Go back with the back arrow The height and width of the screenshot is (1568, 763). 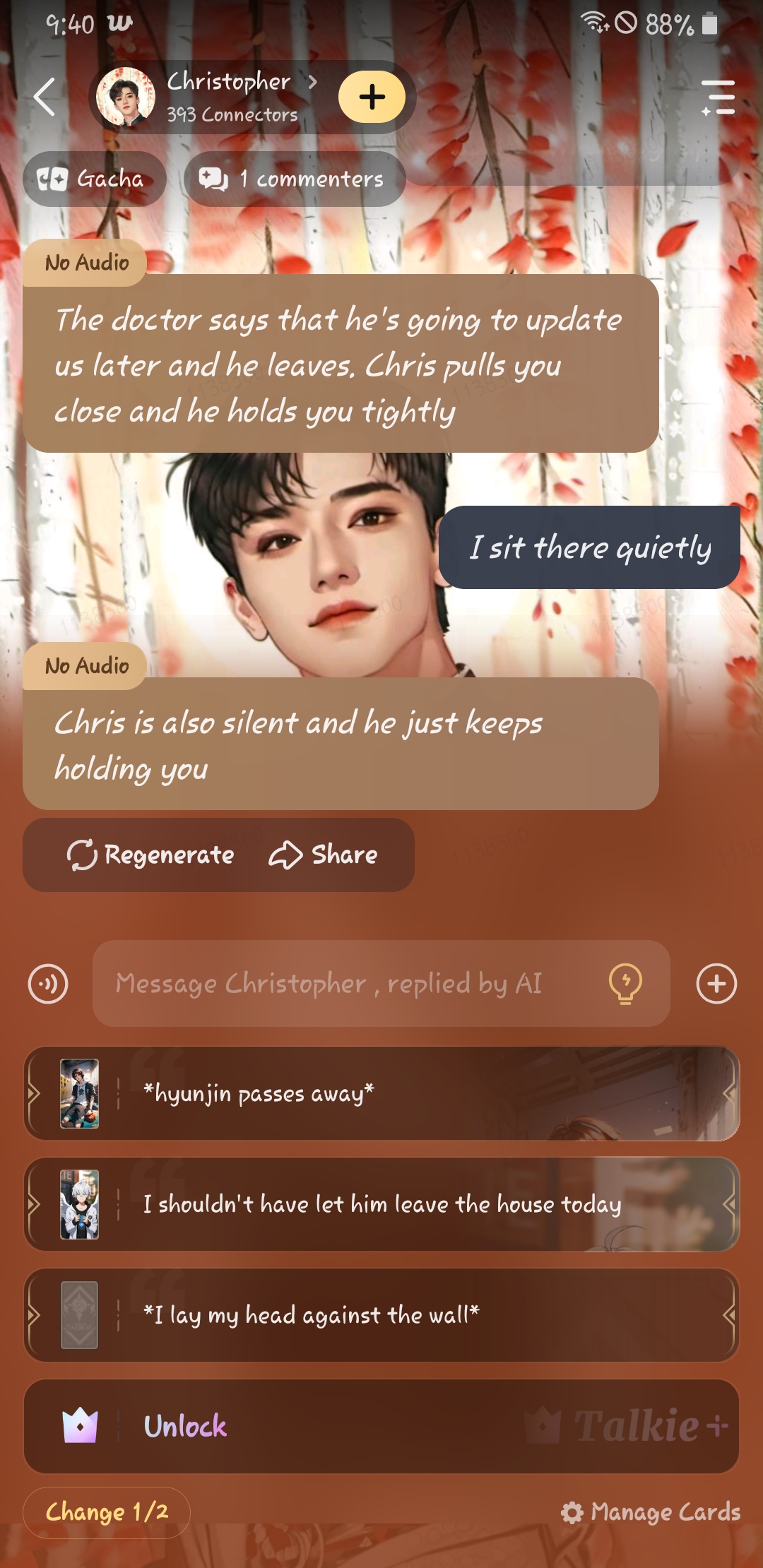pyautogui.click(x=45, y=97)
